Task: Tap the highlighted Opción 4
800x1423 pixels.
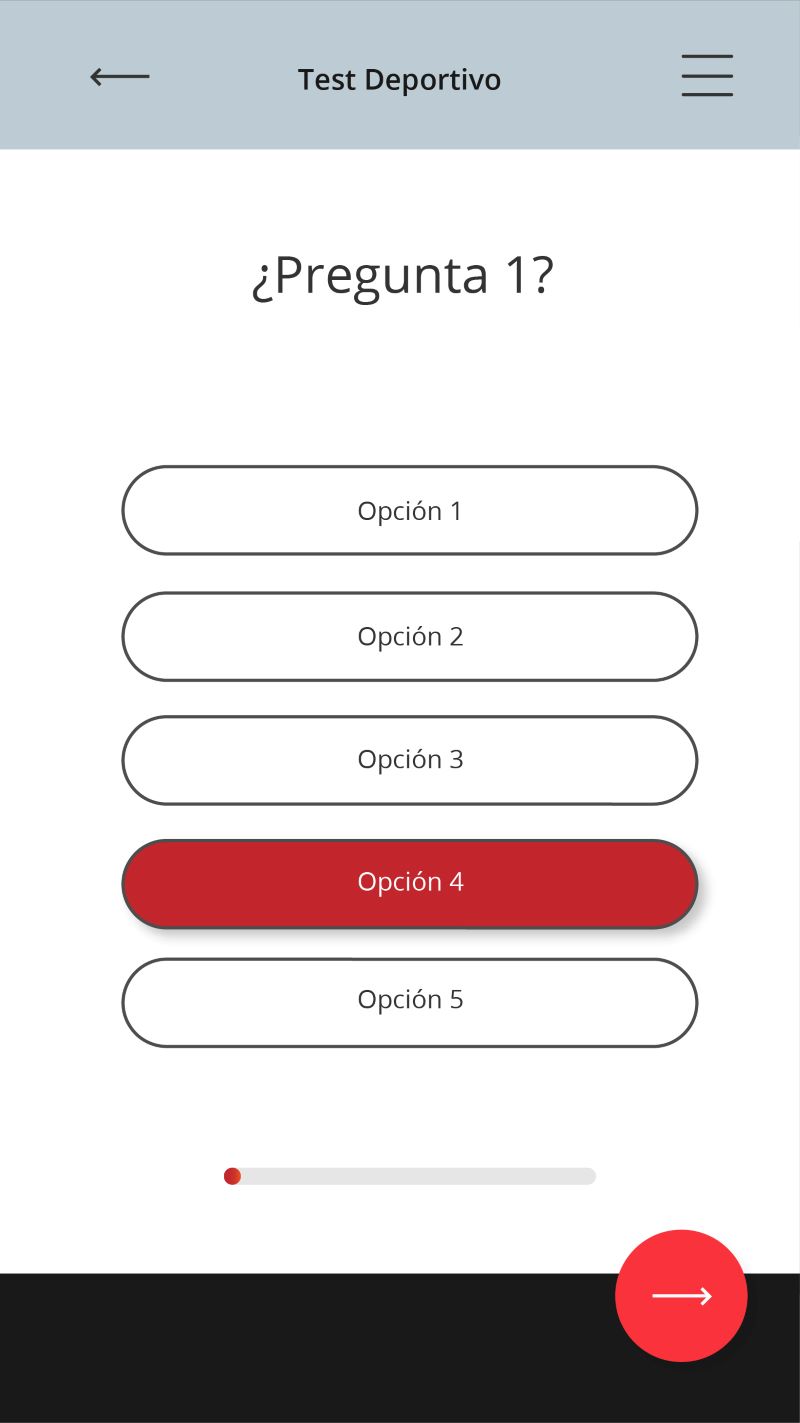Action: pyautogui.click(x=409, y=883)
